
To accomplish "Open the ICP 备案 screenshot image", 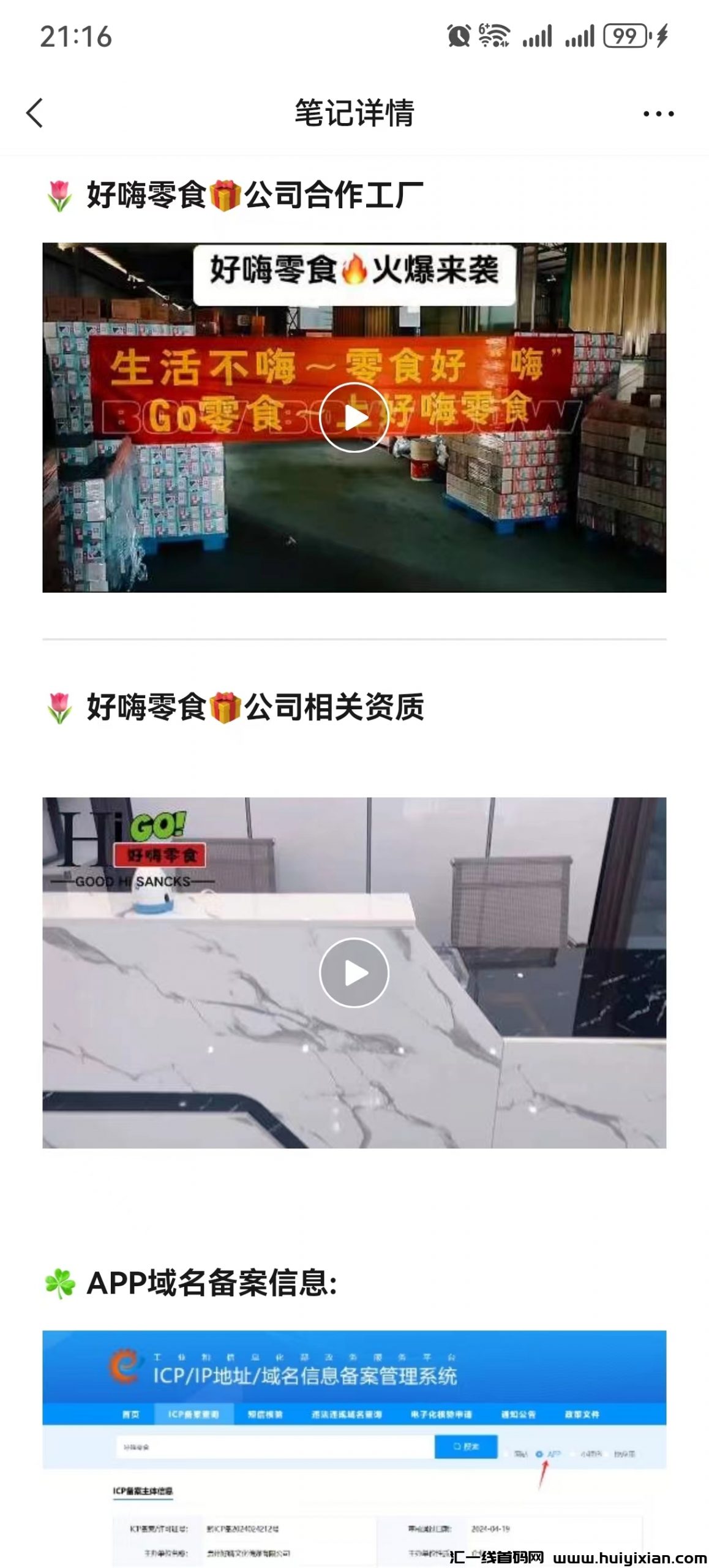I will [354, 1445].
